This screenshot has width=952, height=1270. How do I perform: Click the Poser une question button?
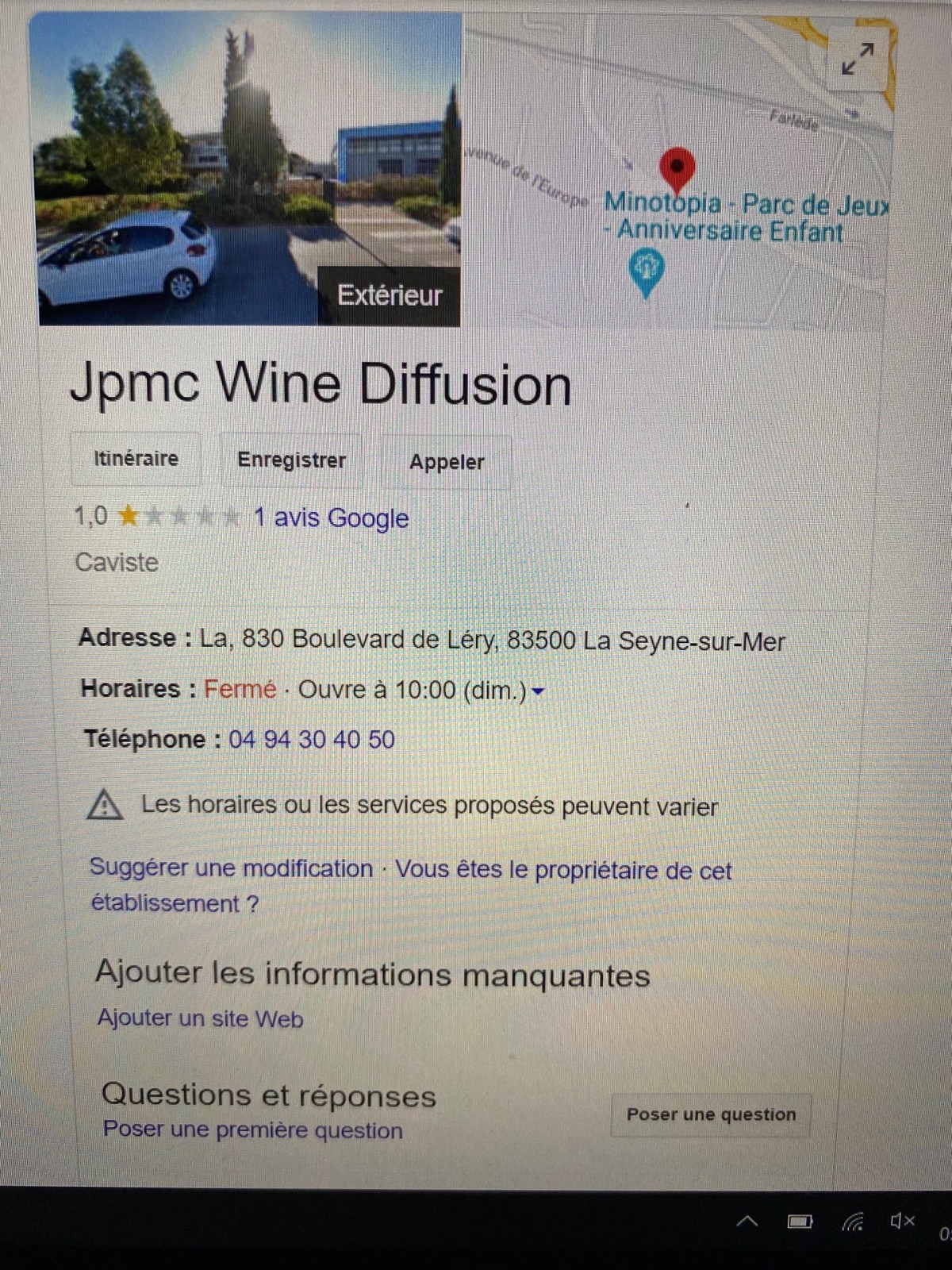click(711, 1114)
